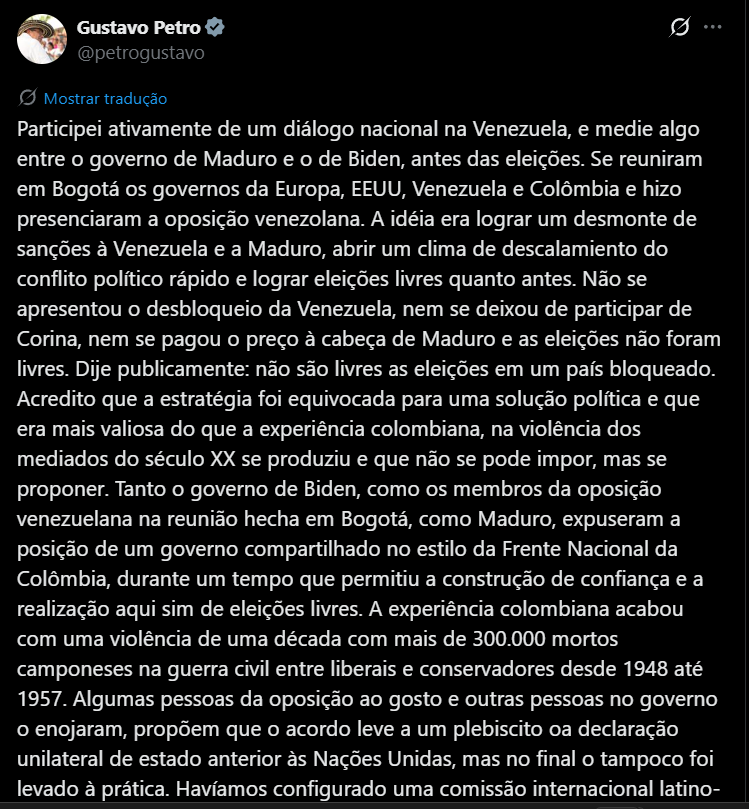Tap the Grok icon beside the overflow menu
Viewport: 749px width, 809px height.
[680, 28]
